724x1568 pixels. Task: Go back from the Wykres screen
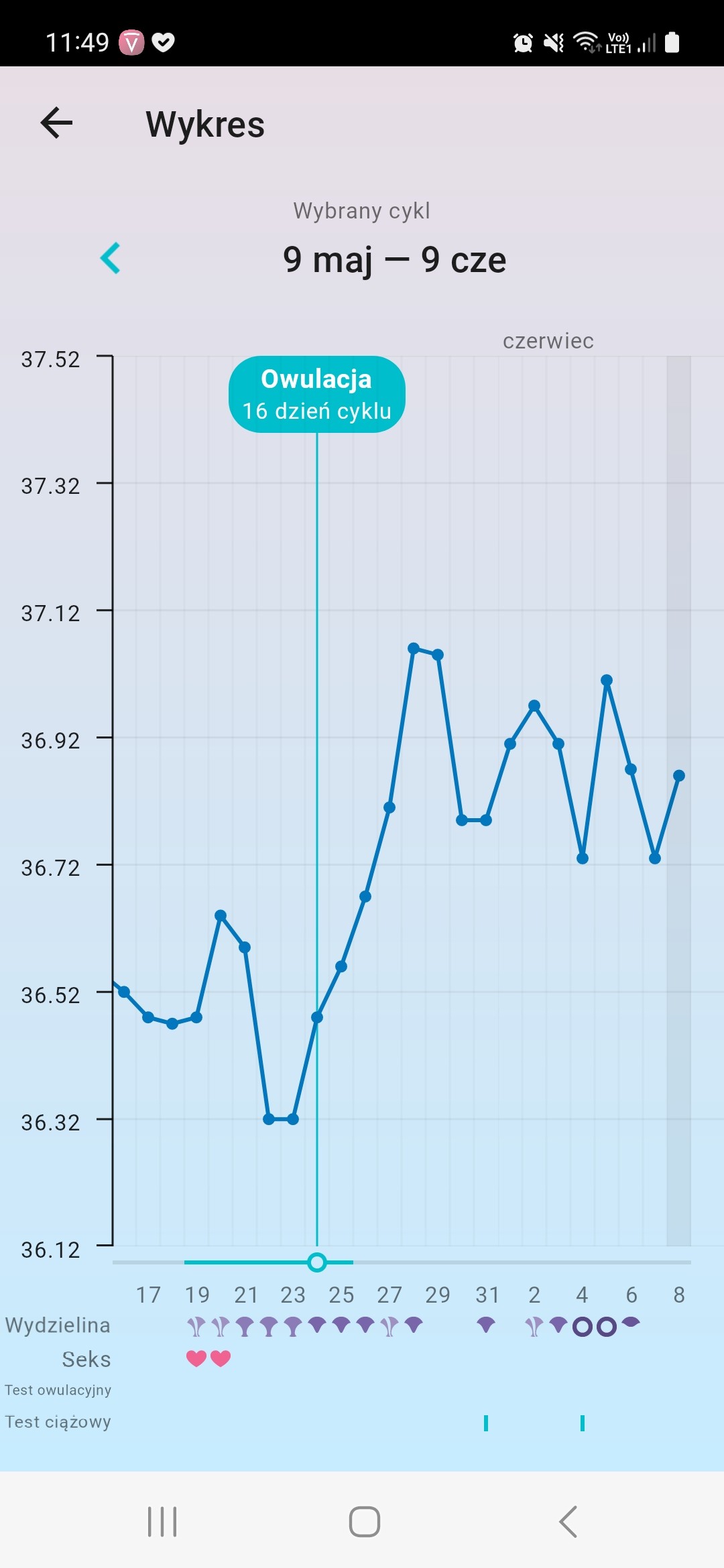point(56,123)
